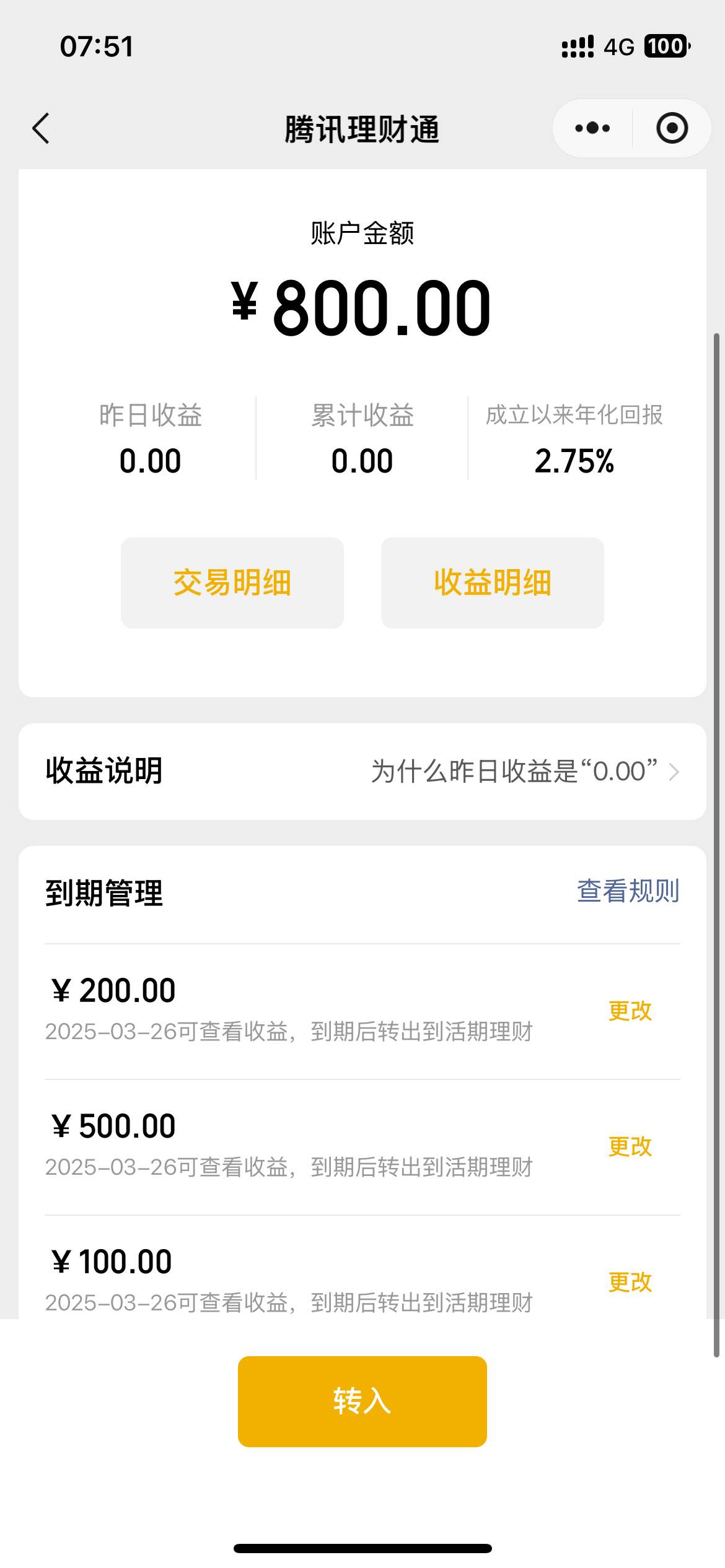Open the mini program more-options menu
Viewport: 725px width, 1568px height.
tap(592, 128)
